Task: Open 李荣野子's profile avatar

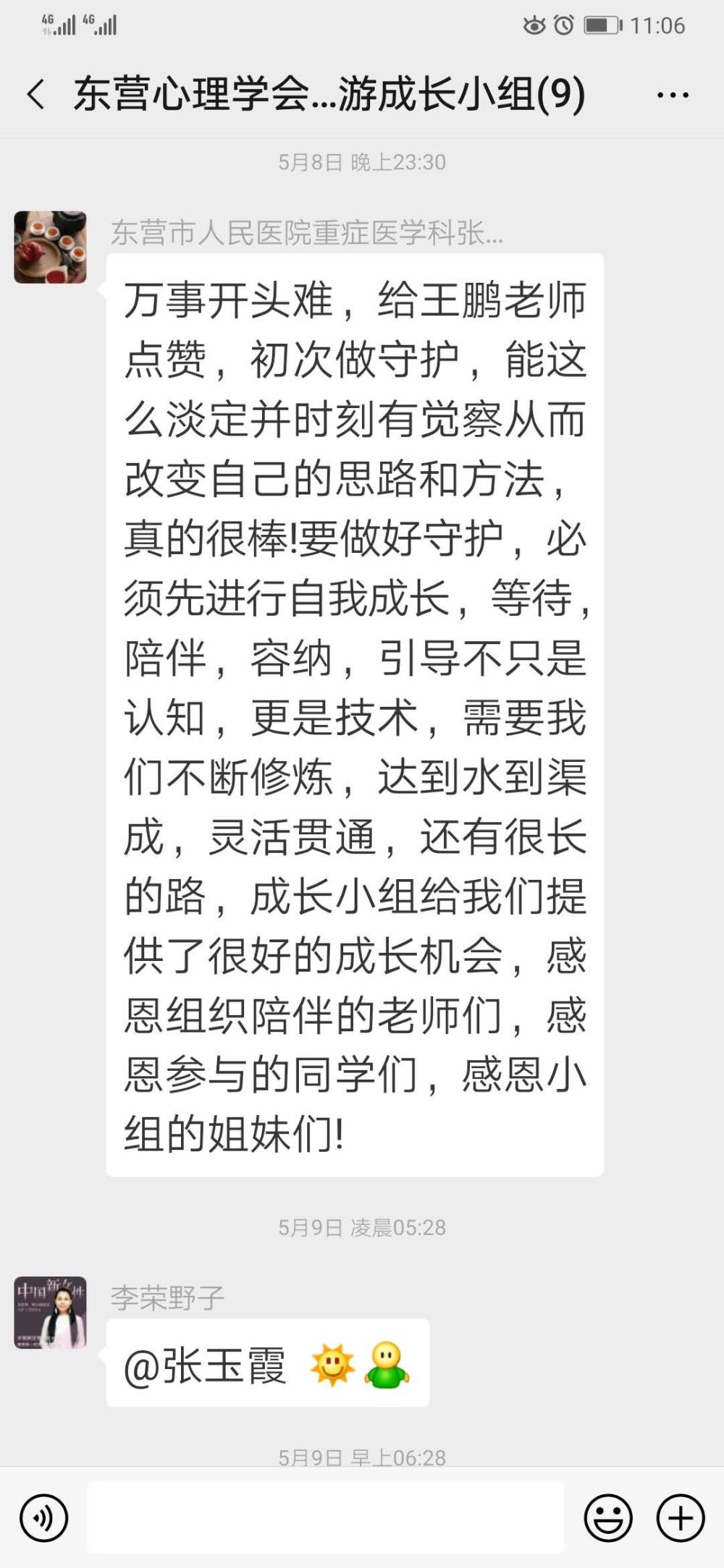Action: pos(50,1313)
